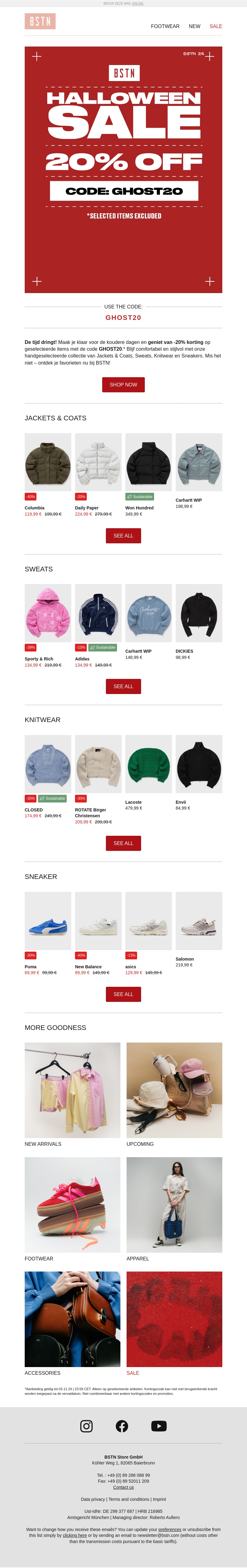
Task: See all Knitwear items
Action: point(123,843)
